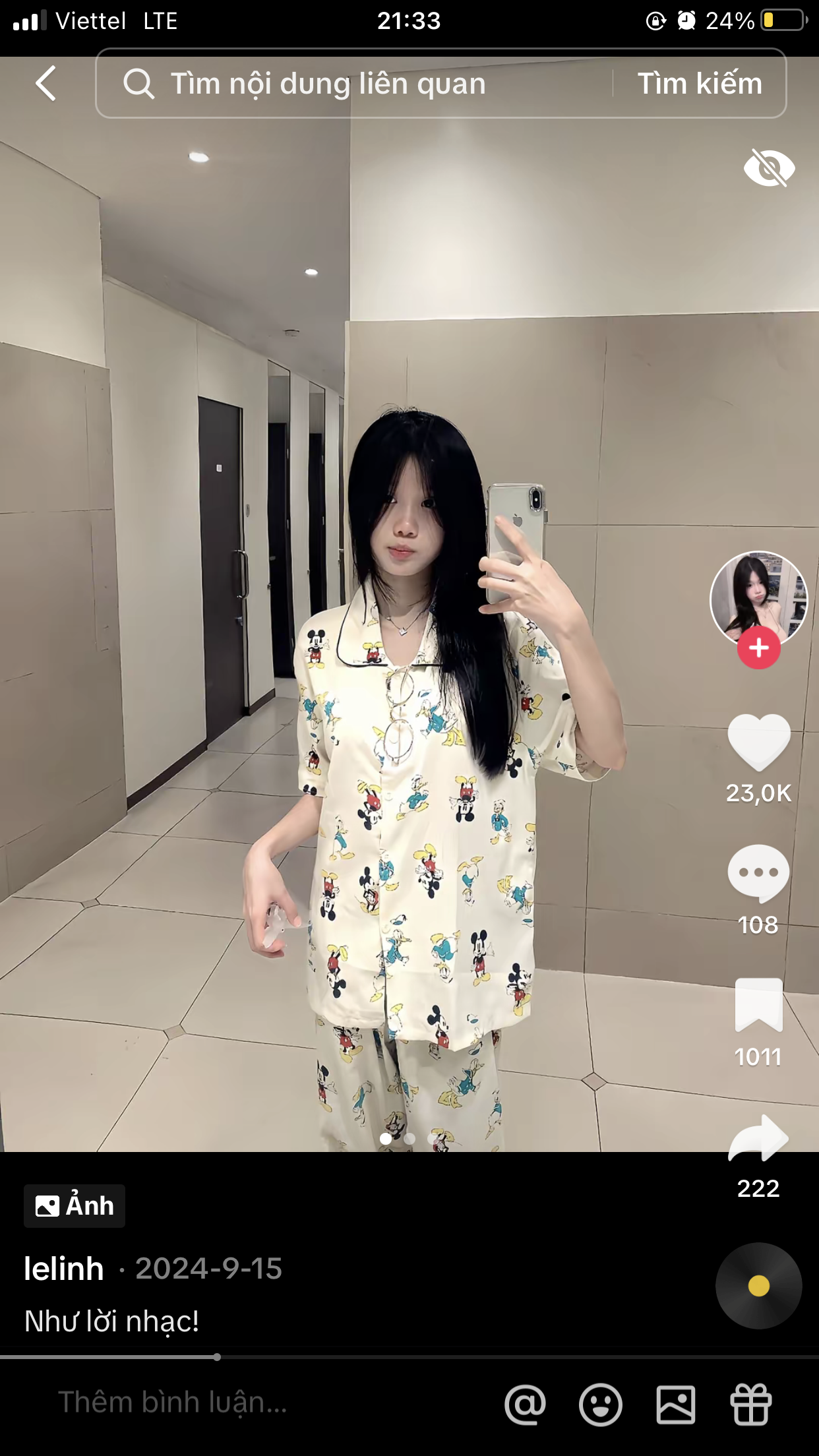Bookmark this post to favorites
Image resolution: width=819 pixels, height=1456 pixels.
[x=758, y=1005]
